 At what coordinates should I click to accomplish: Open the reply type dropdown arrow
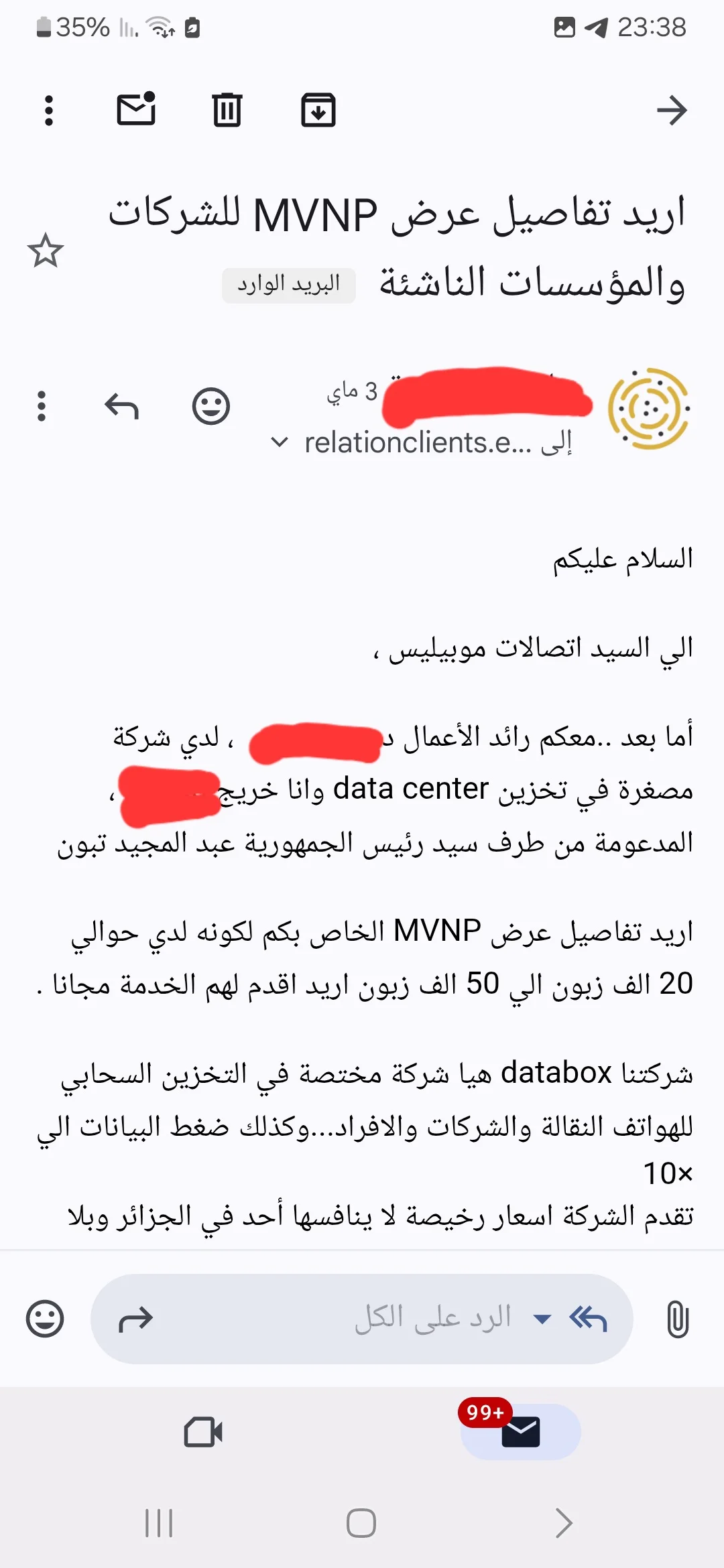pyautogui.click(x=542, y=1319)
